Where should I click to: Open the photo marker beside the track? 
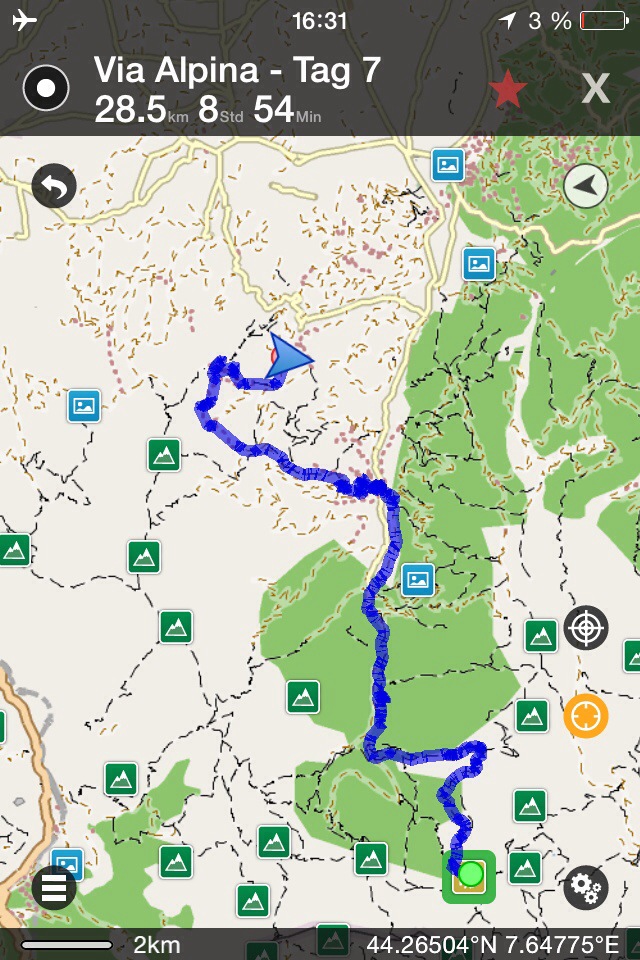click(417, 578)
